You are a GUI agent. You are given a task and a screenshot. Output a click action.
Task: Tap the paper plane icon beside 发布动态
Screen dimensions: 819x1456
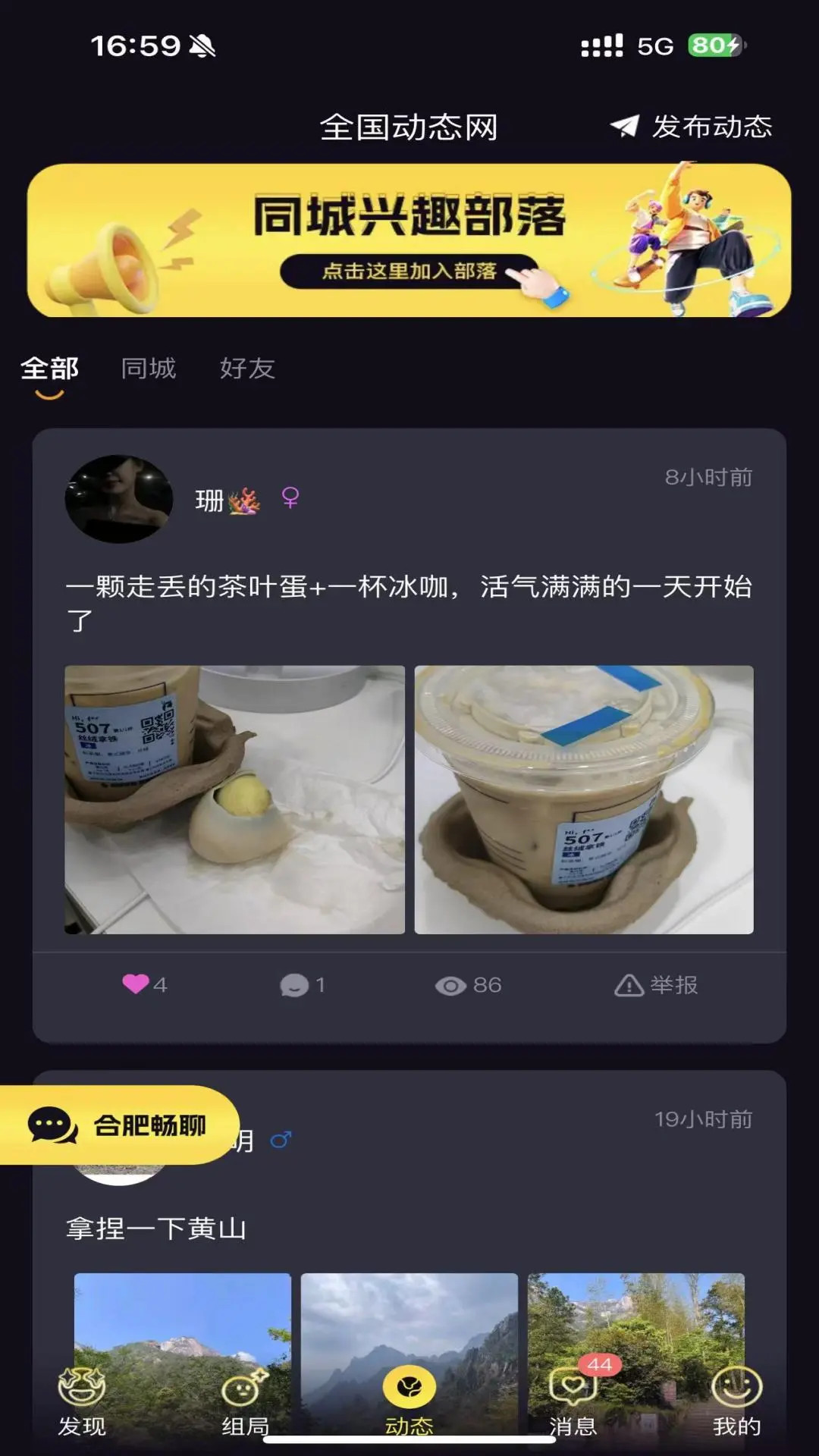pos(624,127)
